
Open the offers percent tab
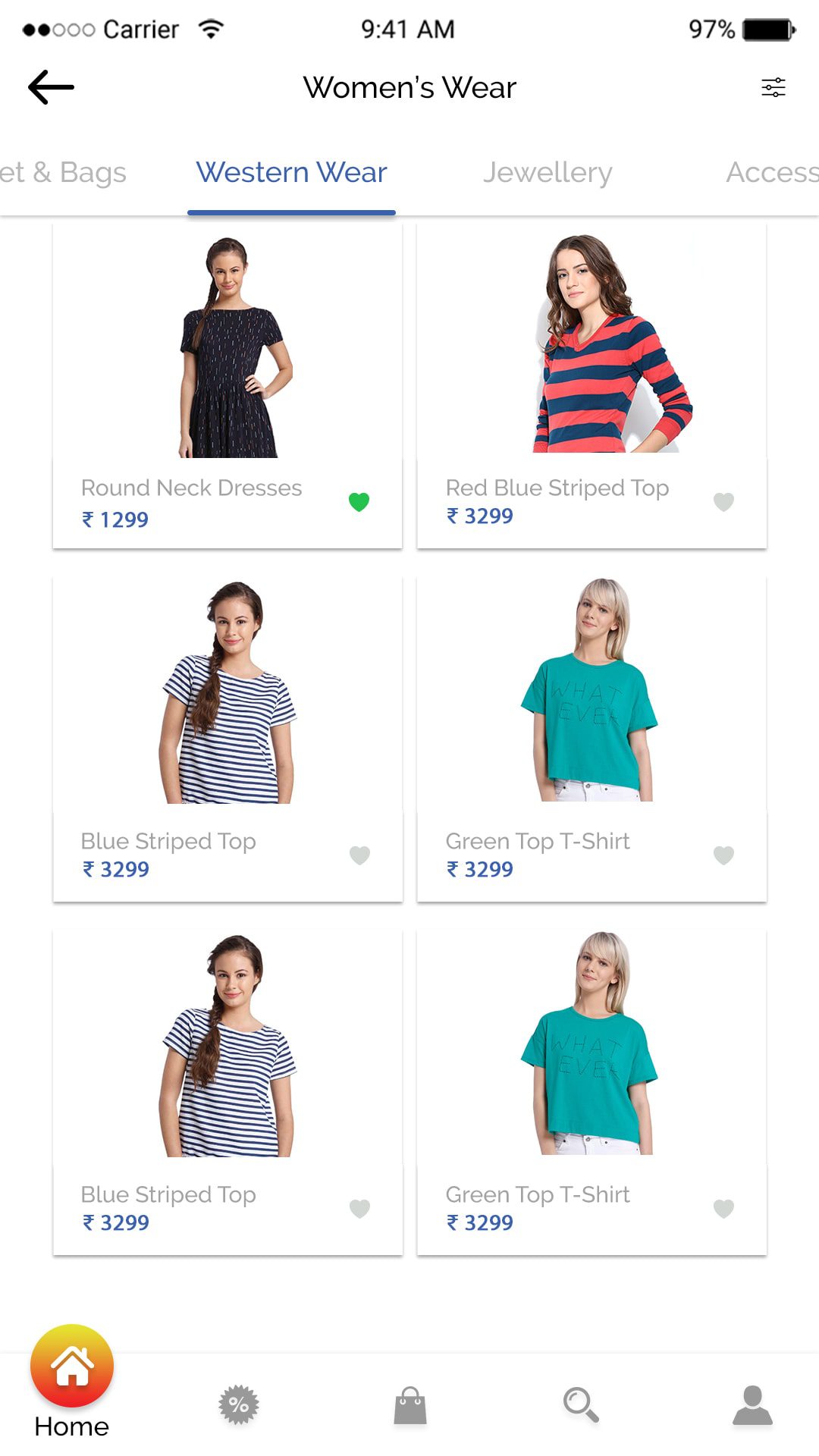[239, 1405]
